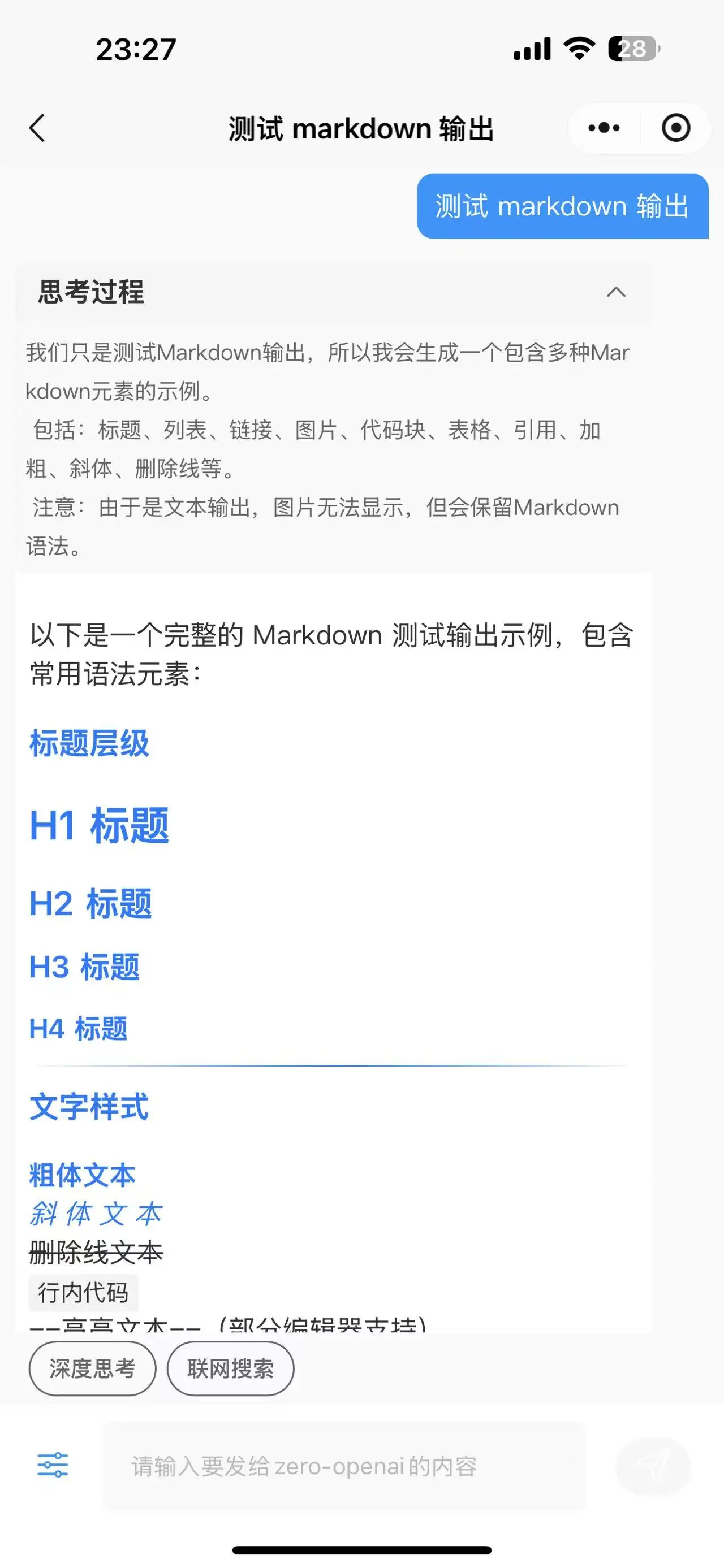
Task: Enable 联网搜索 option
Action: click(x=230, y=1368)
